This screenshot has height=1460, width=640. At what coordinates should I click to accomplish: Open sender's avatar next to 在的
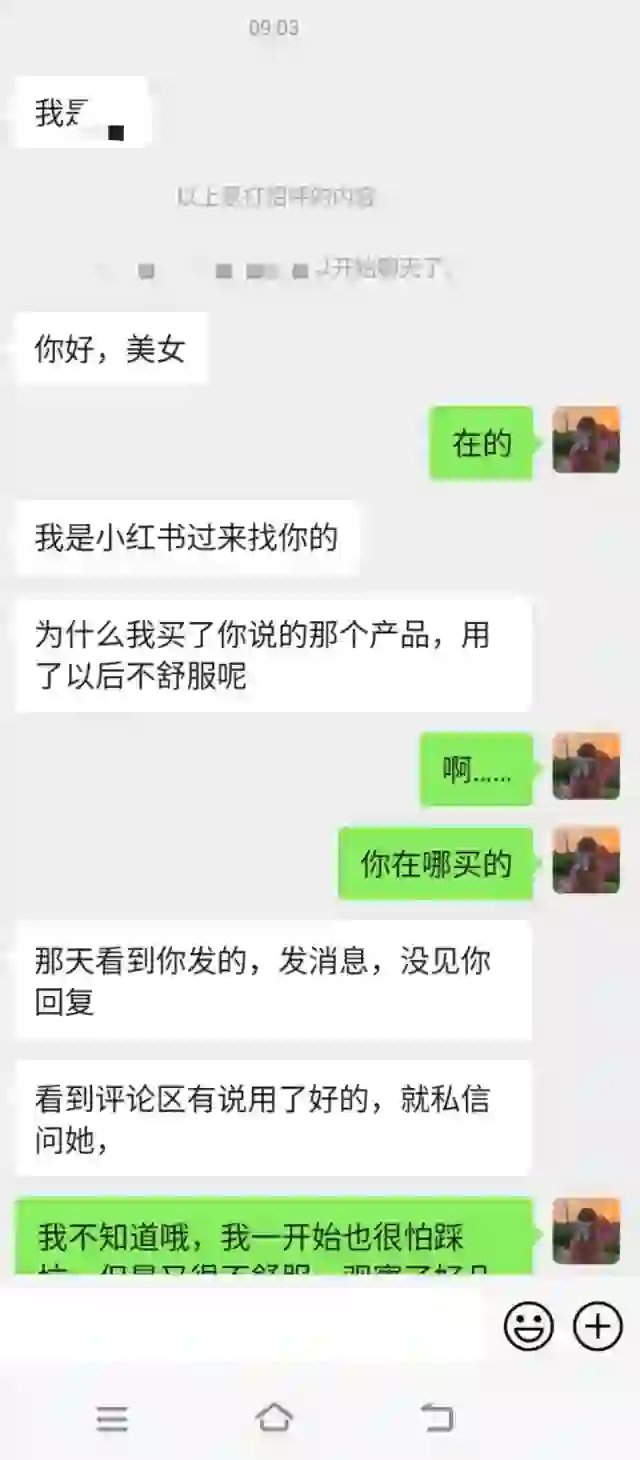point(586,440)
